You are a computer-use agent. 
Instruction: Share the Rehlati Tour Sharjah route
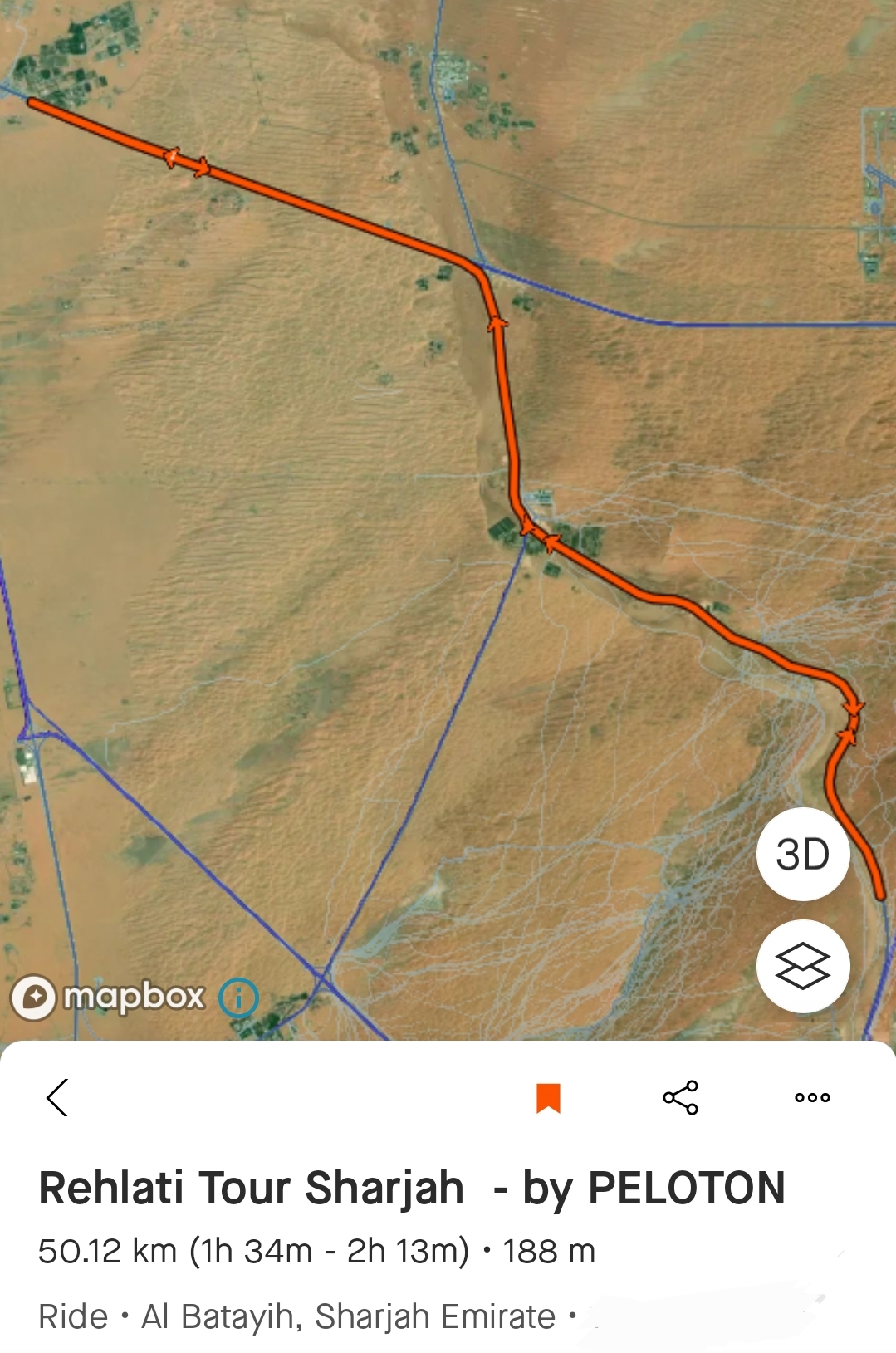(680, 1097)
